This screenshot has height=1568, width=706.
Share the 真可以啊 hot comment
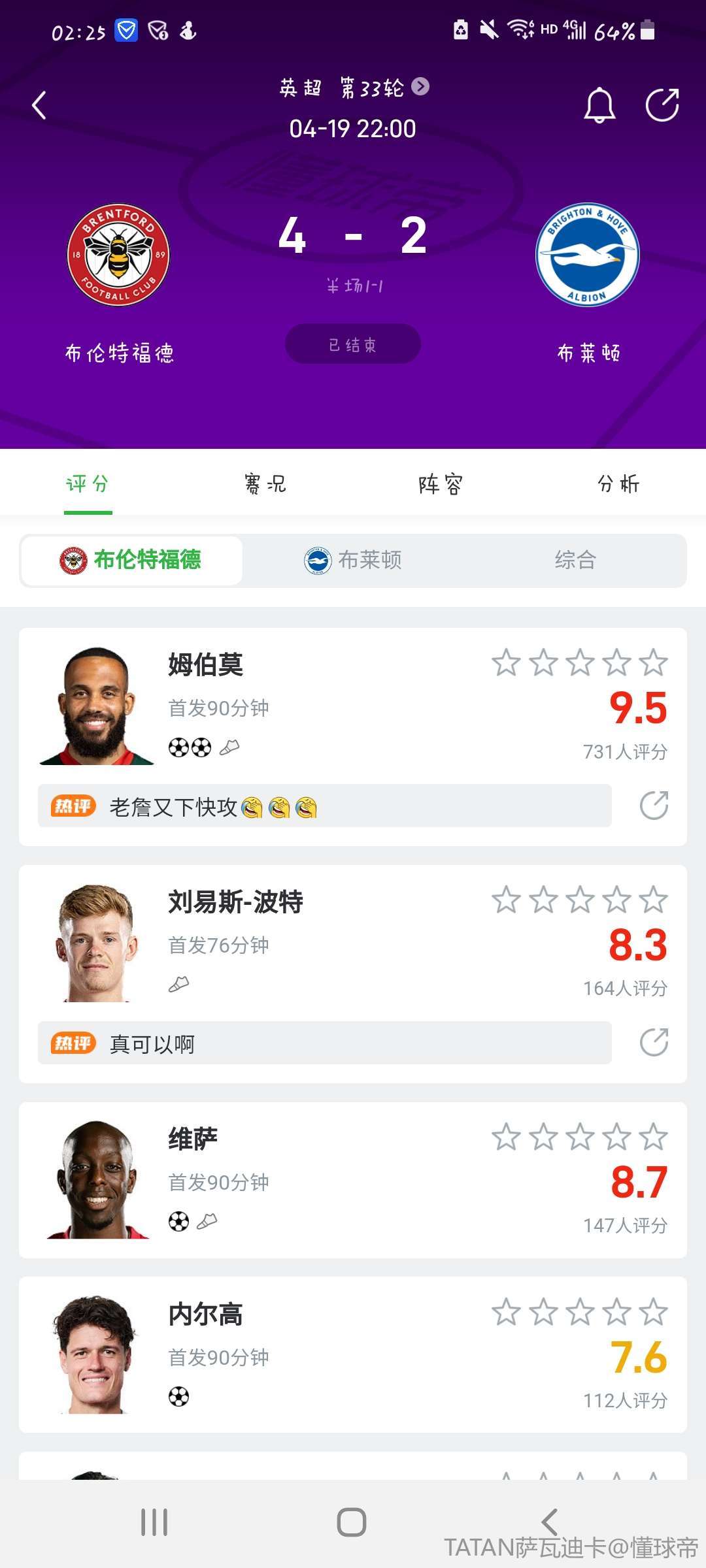[654, 1043]
